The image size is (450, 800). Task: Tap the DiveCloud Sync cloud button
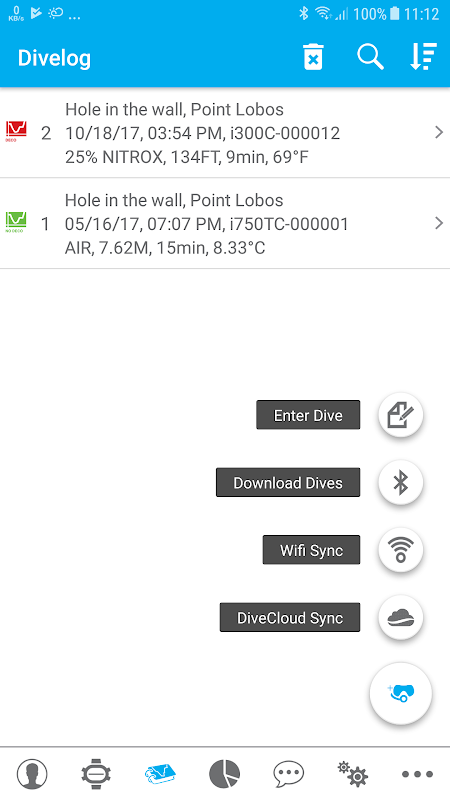pyautogui.click(x=401, y=618)
